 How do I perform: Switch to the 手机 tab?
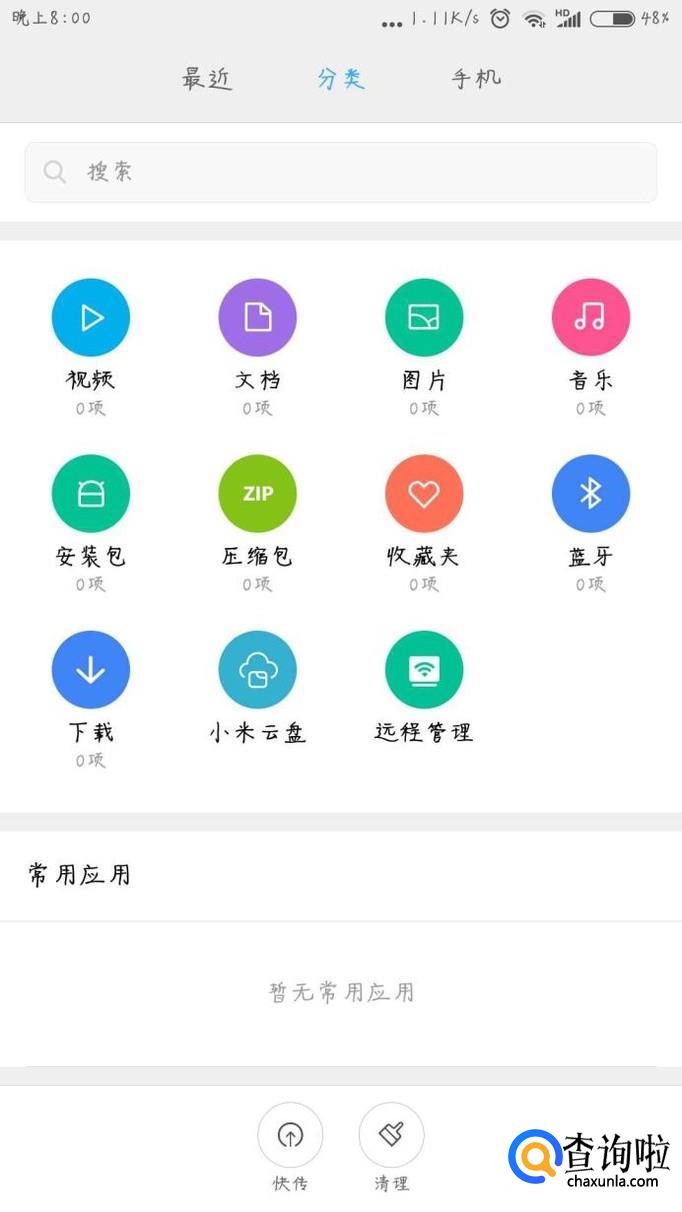(x=476, y=79)
